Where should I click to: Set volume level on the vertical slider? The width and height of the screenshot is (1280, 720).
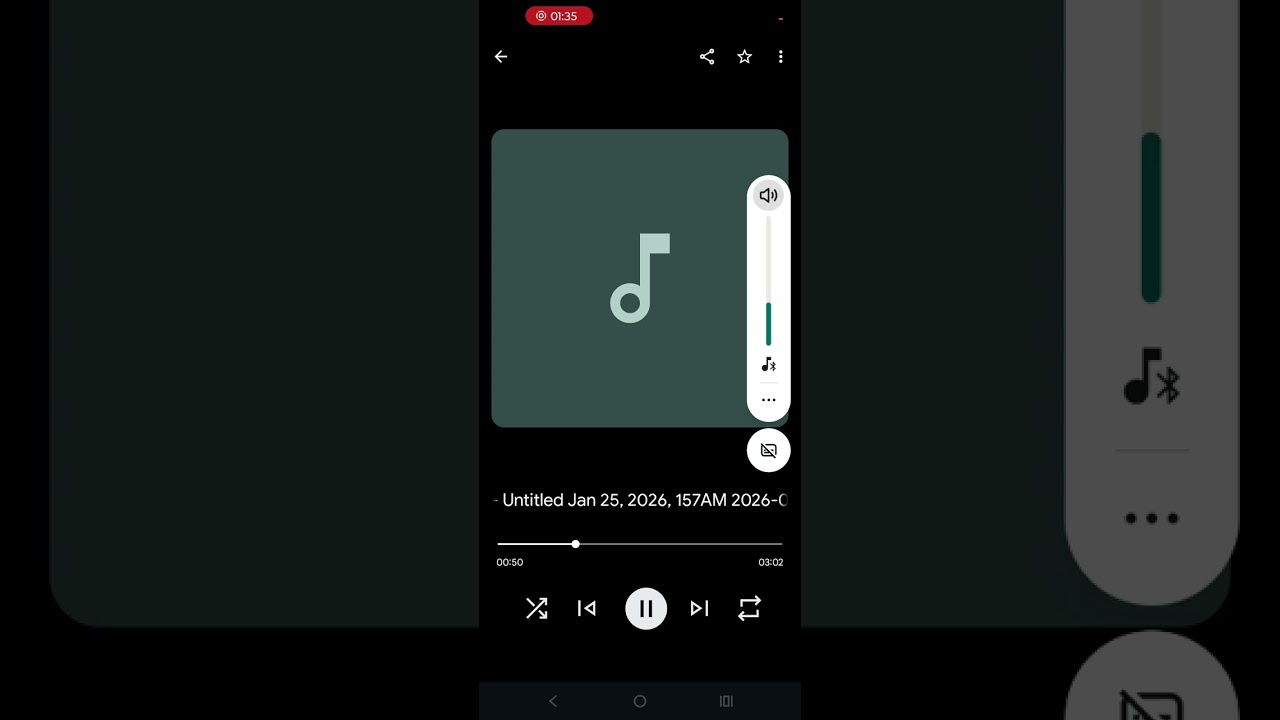point(768,282)
